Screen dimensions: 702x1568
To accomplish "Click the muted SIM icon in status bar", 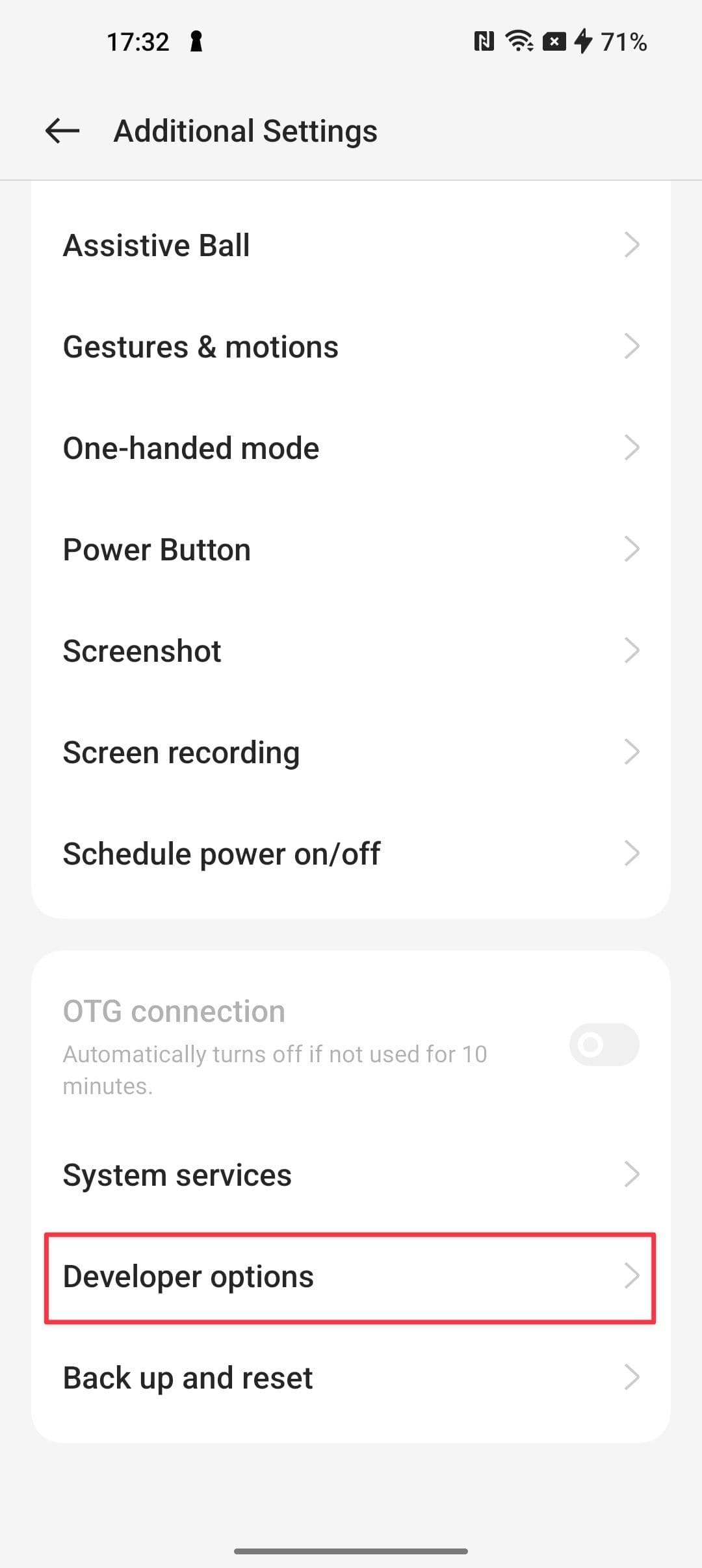I will coord(553,41).
